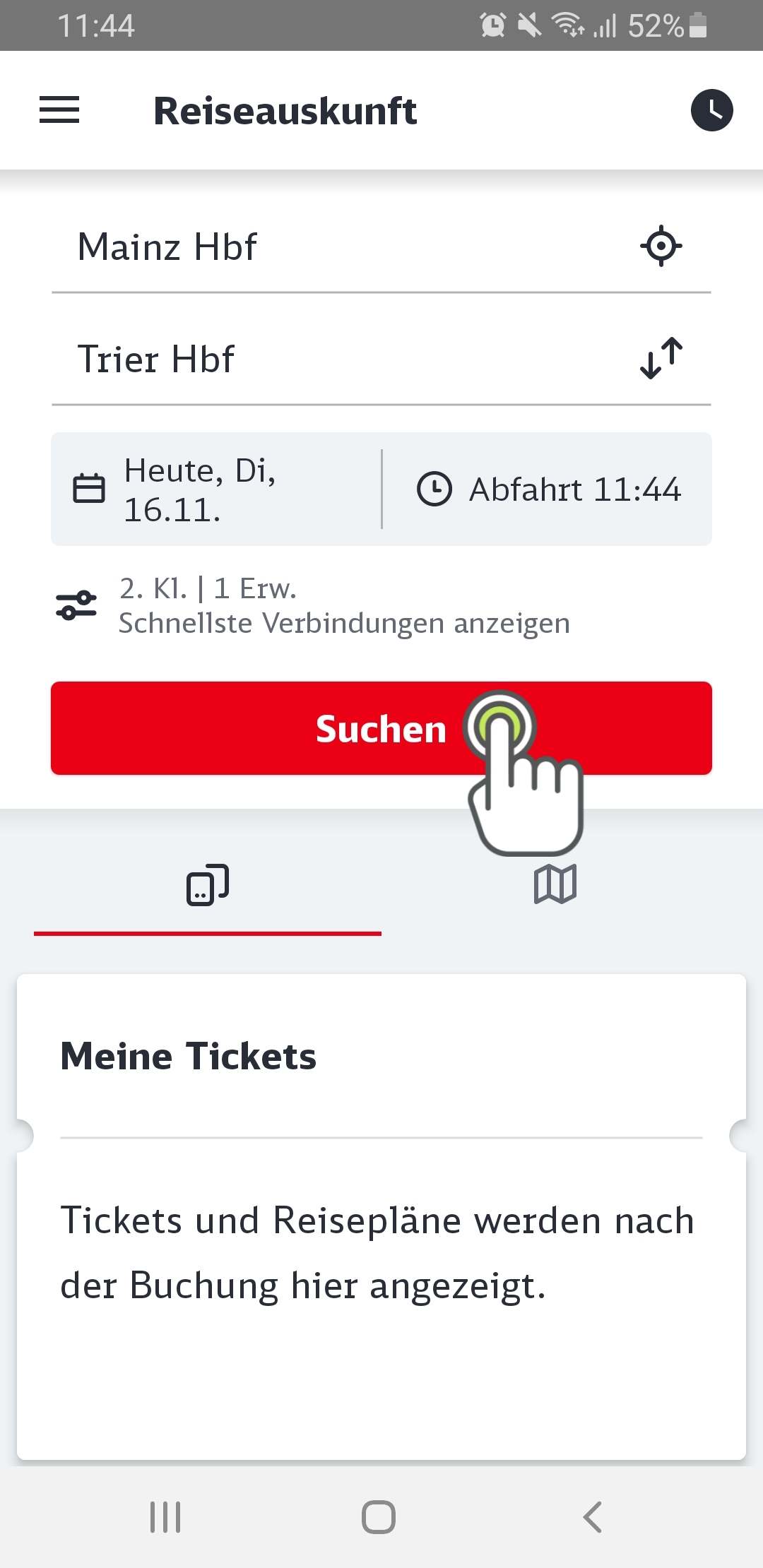Open the clock history icon
This screenshot has height=1568, width=763.
[x=711, y=110]
